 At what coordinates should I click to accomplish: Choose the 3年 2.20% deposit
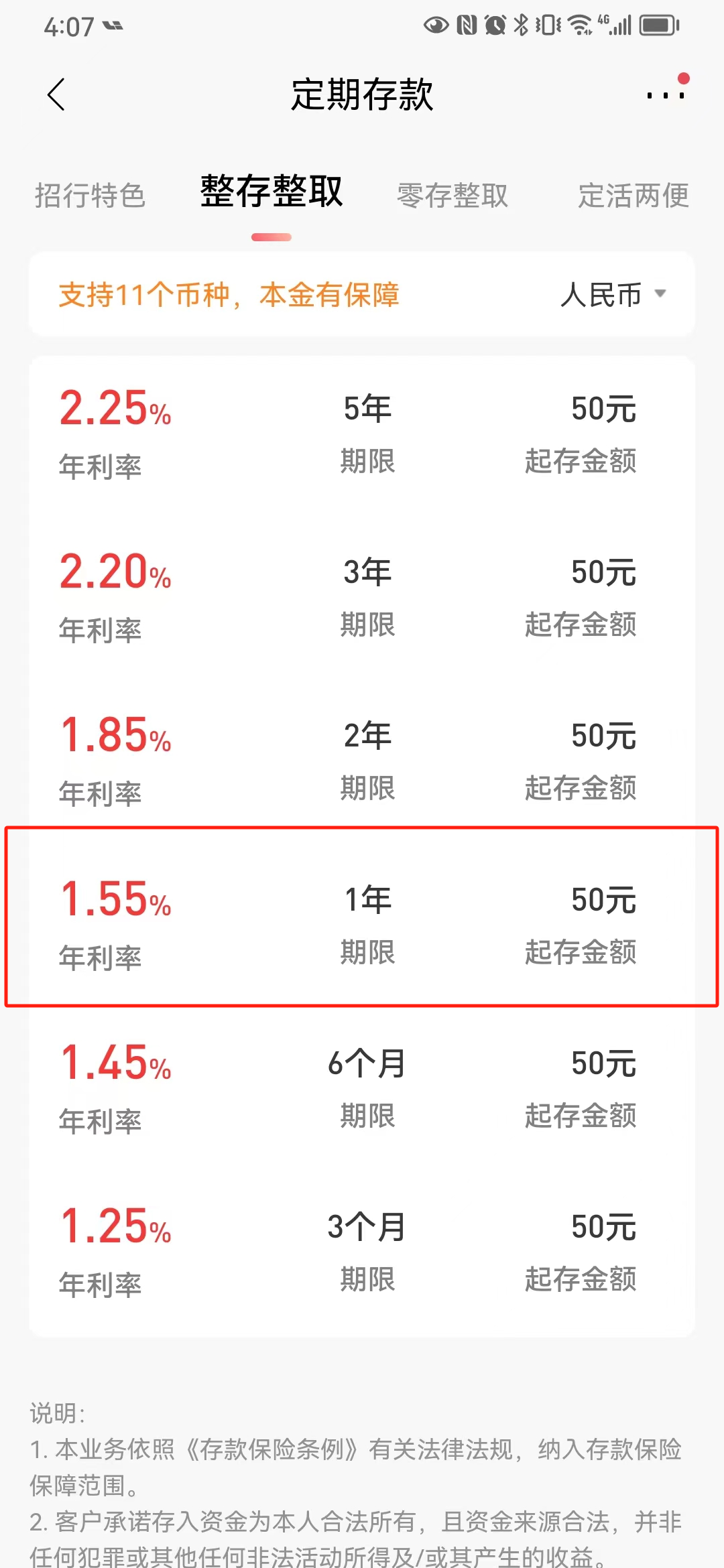(362, 598)
